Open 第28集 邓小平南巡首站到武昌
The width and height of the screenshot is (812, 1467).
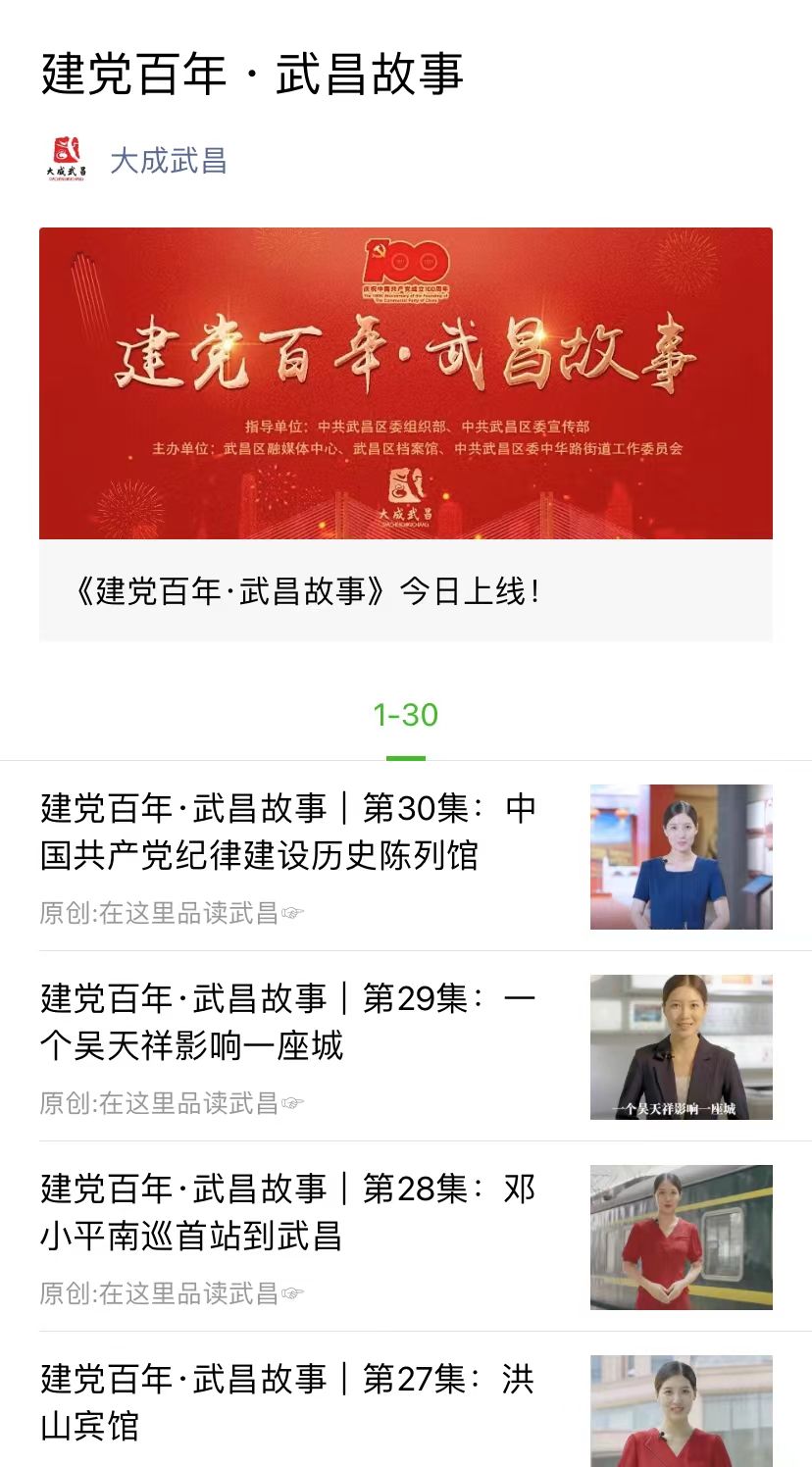tap(406, 1237)
